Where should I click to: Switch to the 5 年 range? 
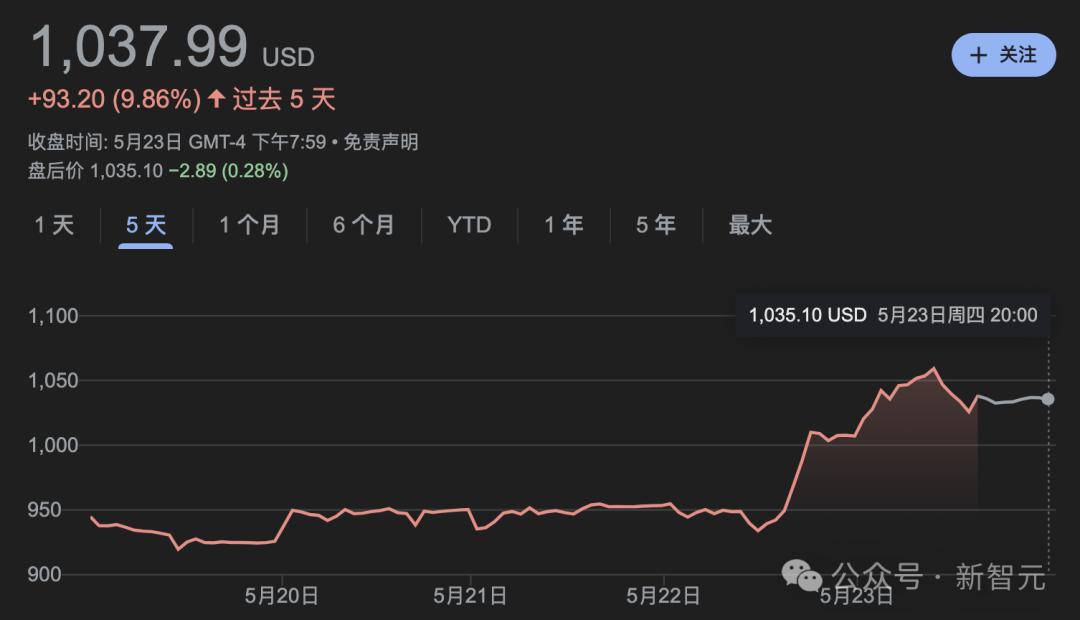click(656, 225)
